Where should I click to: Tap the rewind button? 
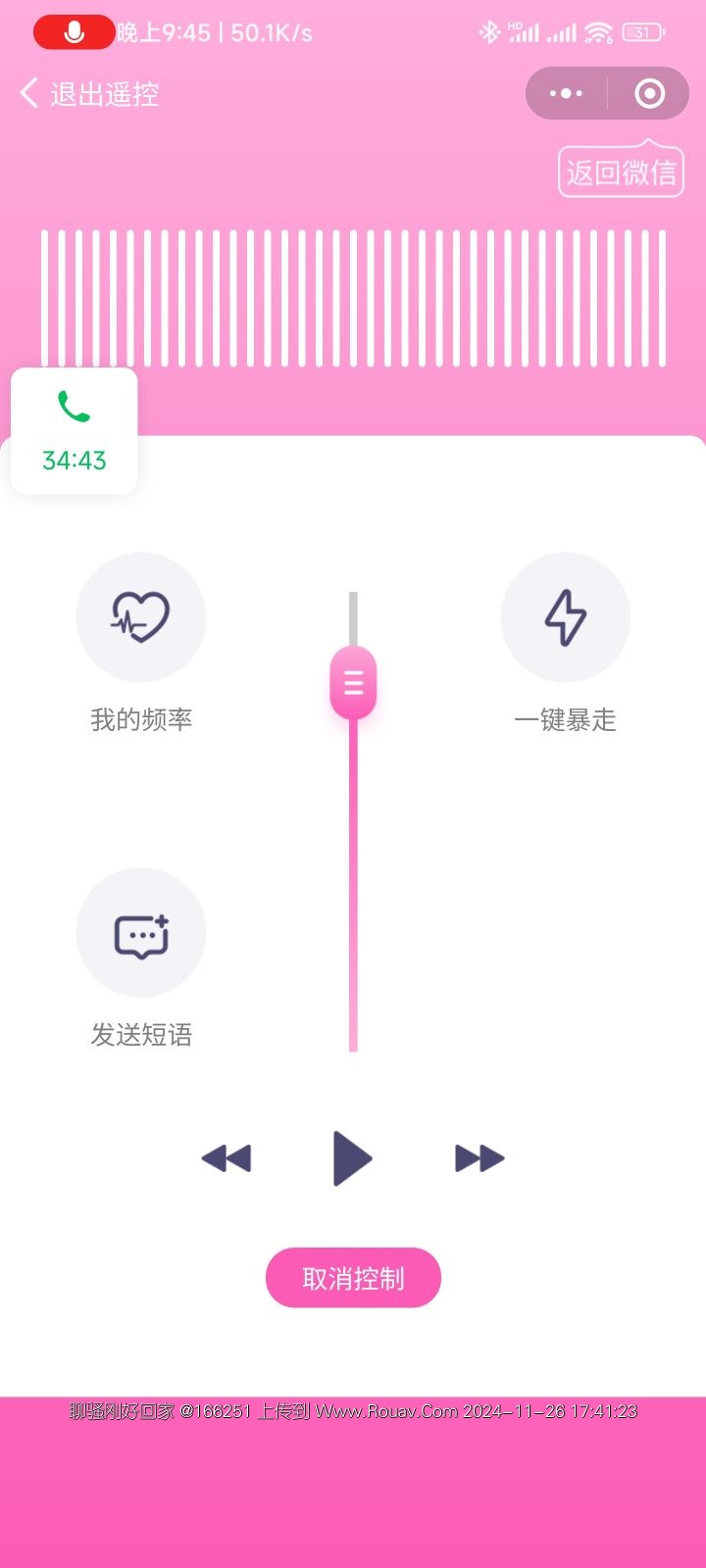pyautogui.click(x=227, y=1158)
